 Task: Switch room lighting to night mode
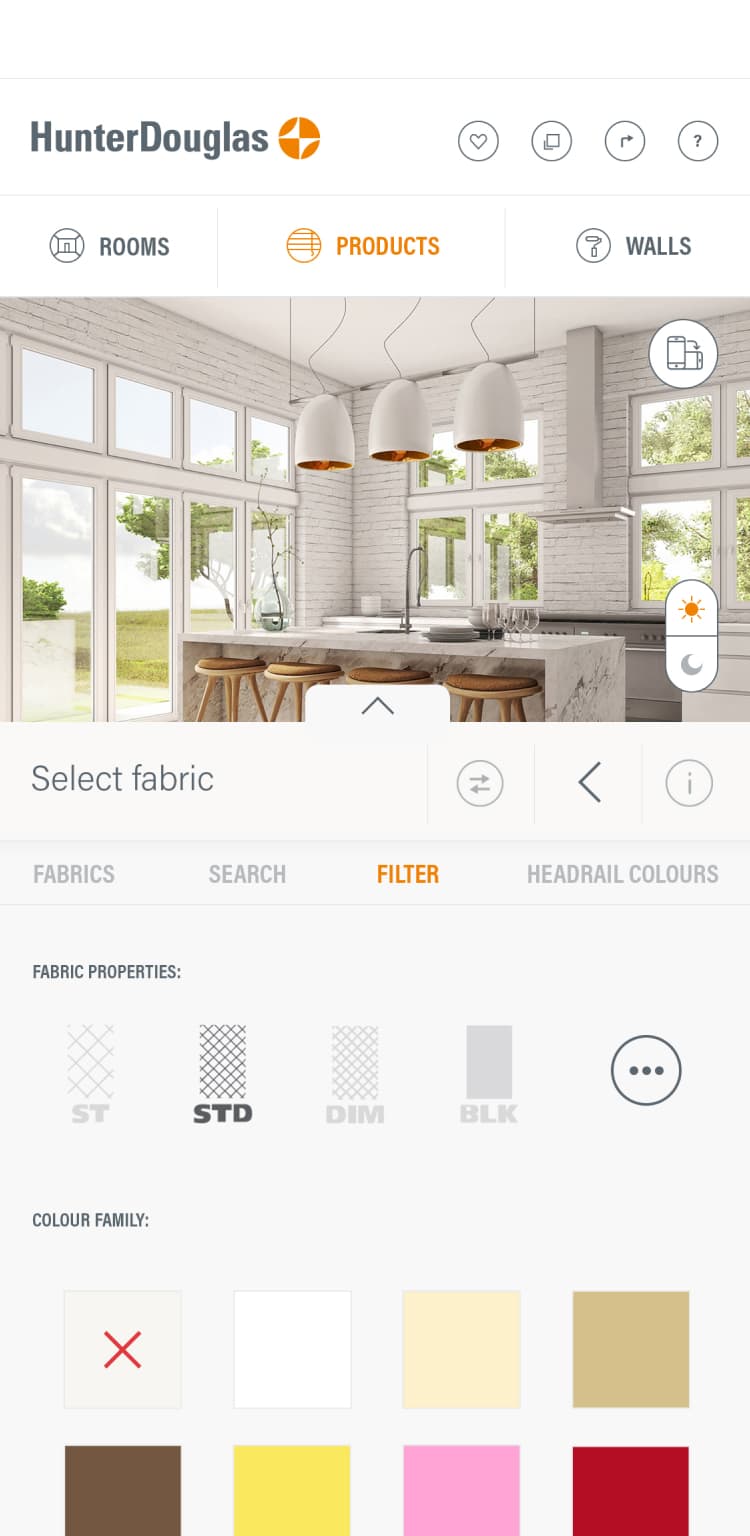click(692, 664)
